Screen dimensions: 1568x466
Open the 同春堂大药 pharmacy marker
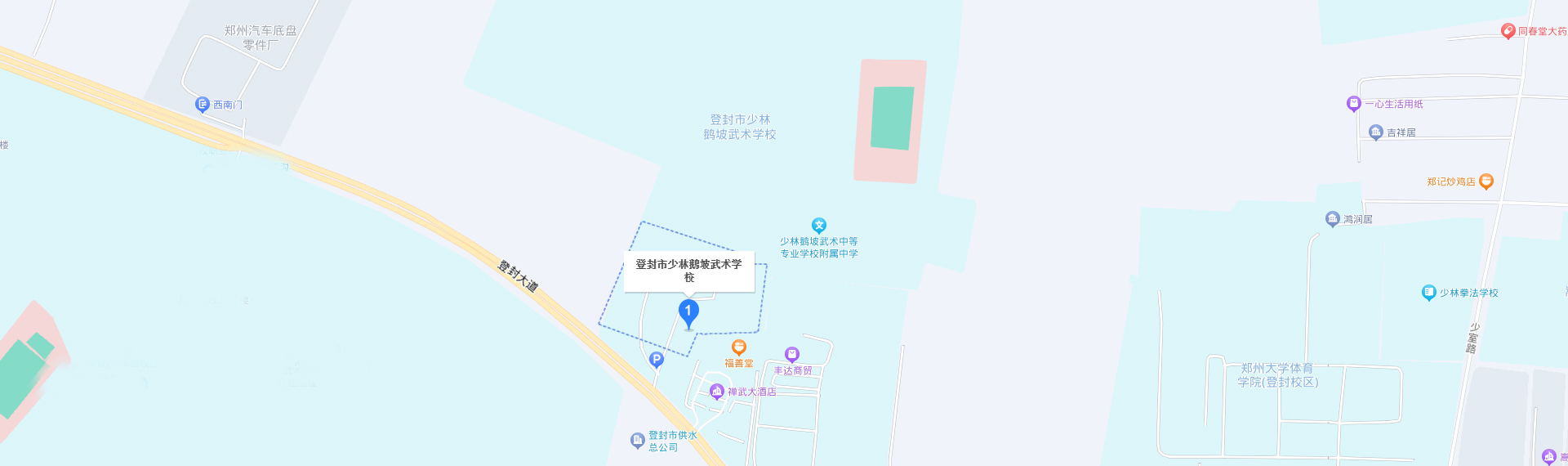[1508, 31]
